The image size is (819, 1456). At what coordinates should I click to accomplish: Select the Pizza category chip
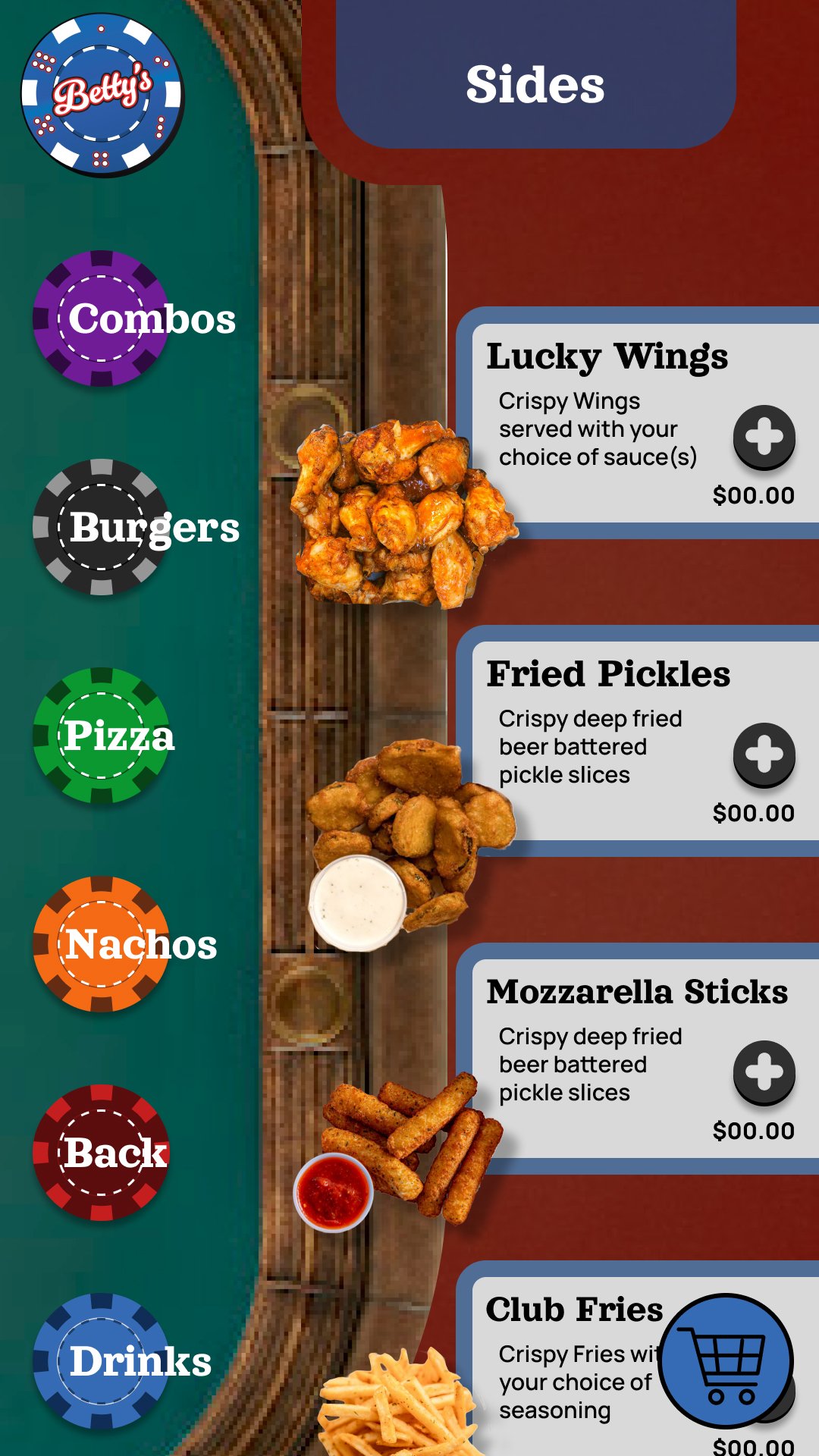tap(102, 736)
